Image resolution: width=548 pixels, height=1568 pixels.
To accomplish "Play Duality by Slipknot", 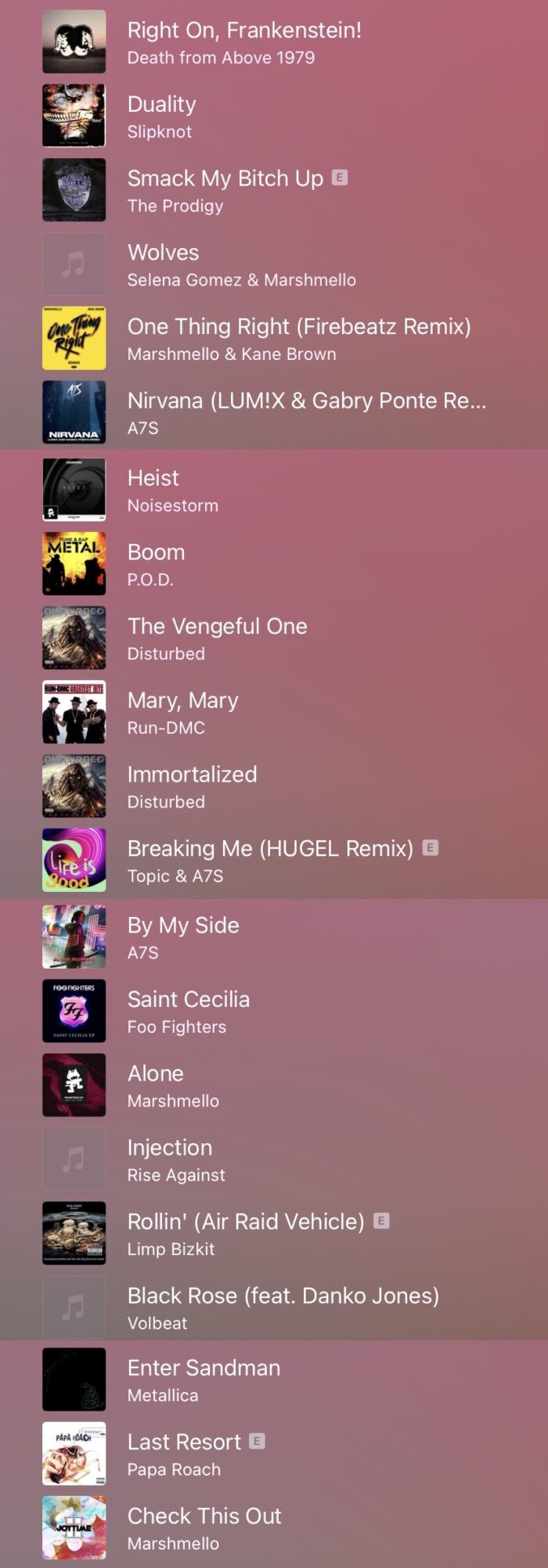I will [x=162, y=116].
